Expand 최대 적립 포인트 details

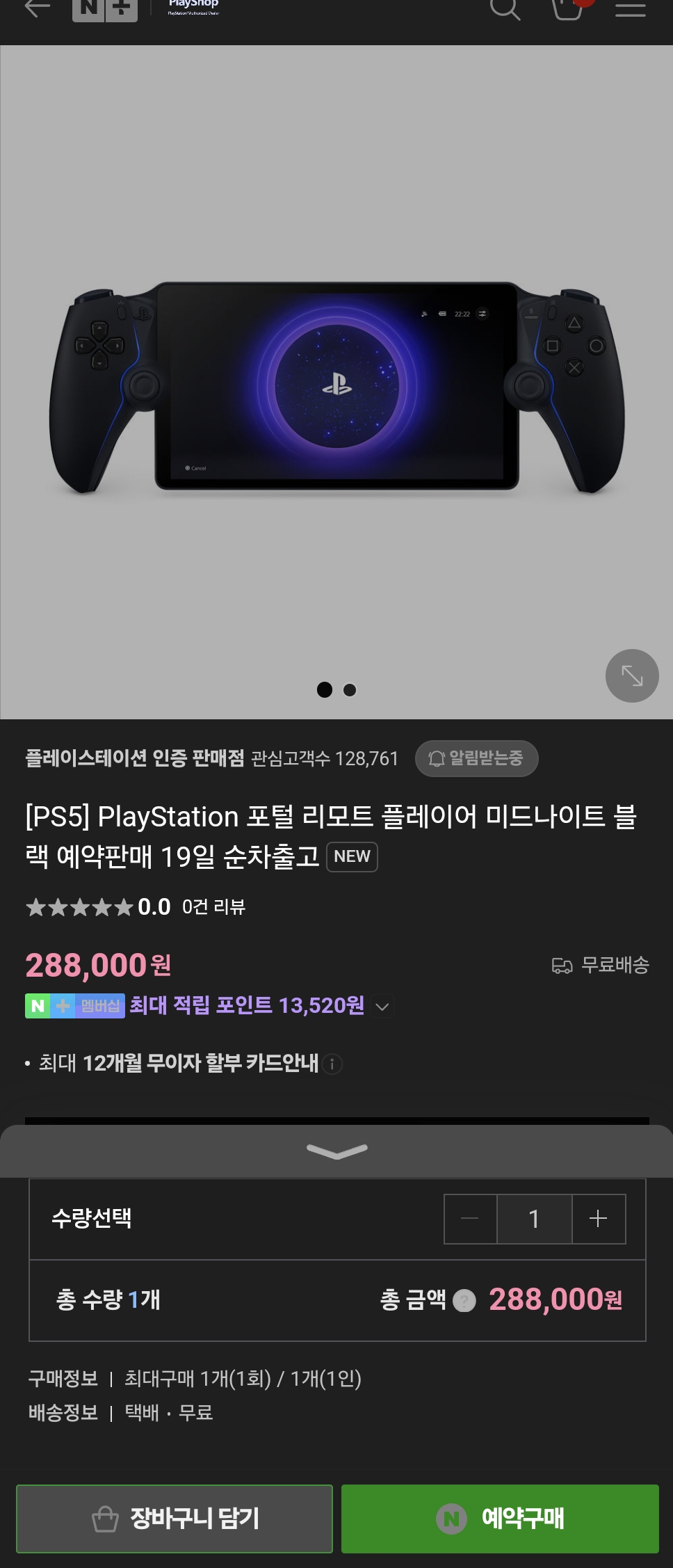pyautogui.click(x=382, y=1007)
